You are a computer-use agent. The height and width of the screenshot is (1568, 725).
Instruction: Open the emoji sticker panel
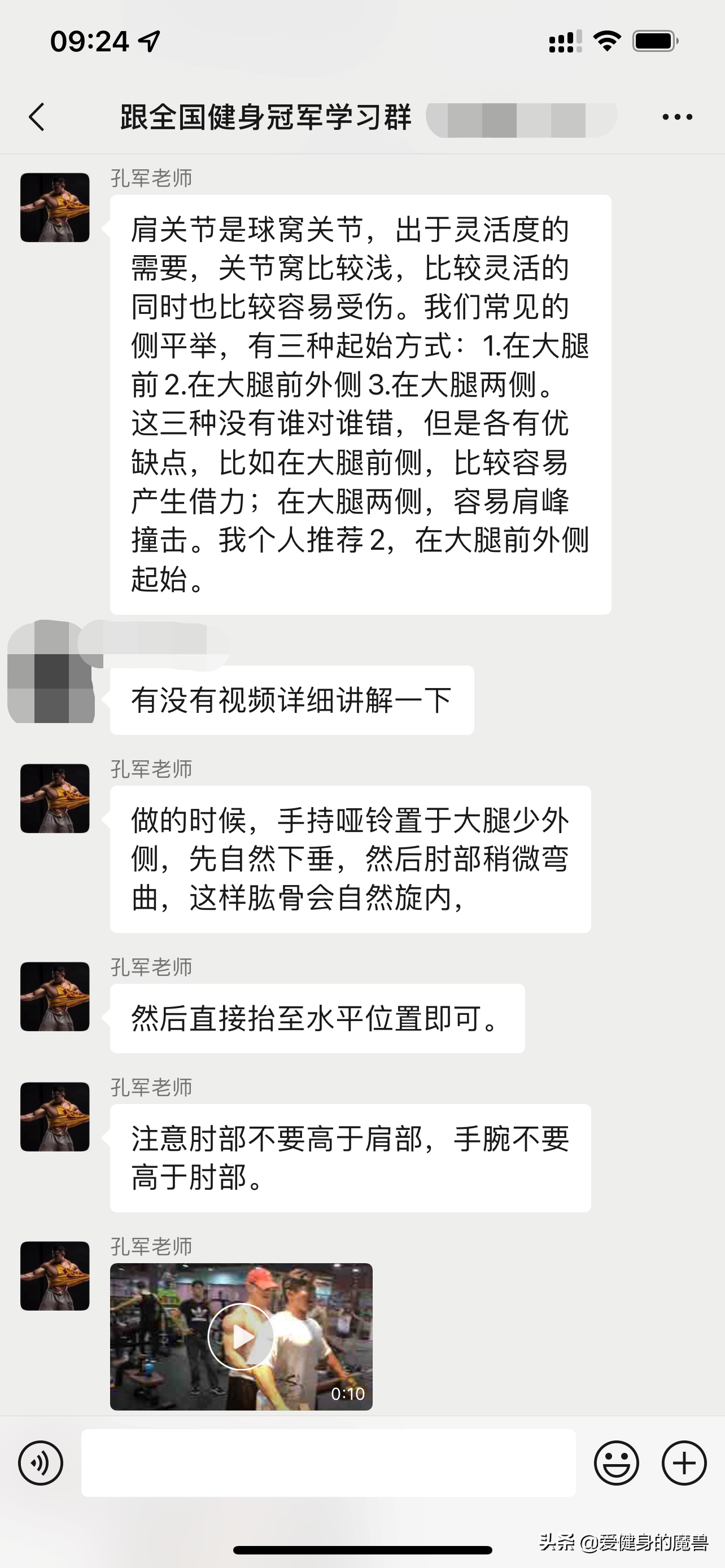[x=616, y=1462]
